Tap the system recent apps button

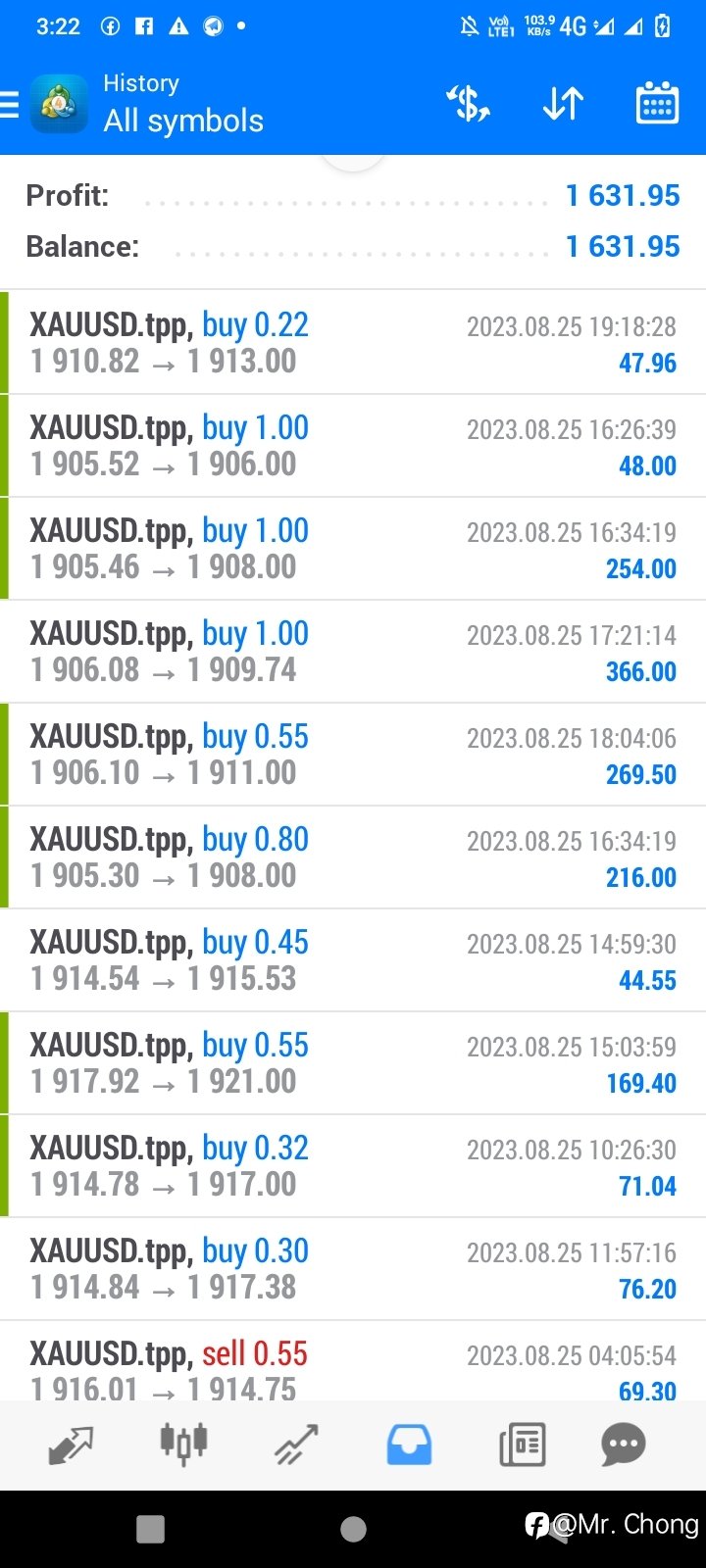(x=150, y=1529)
